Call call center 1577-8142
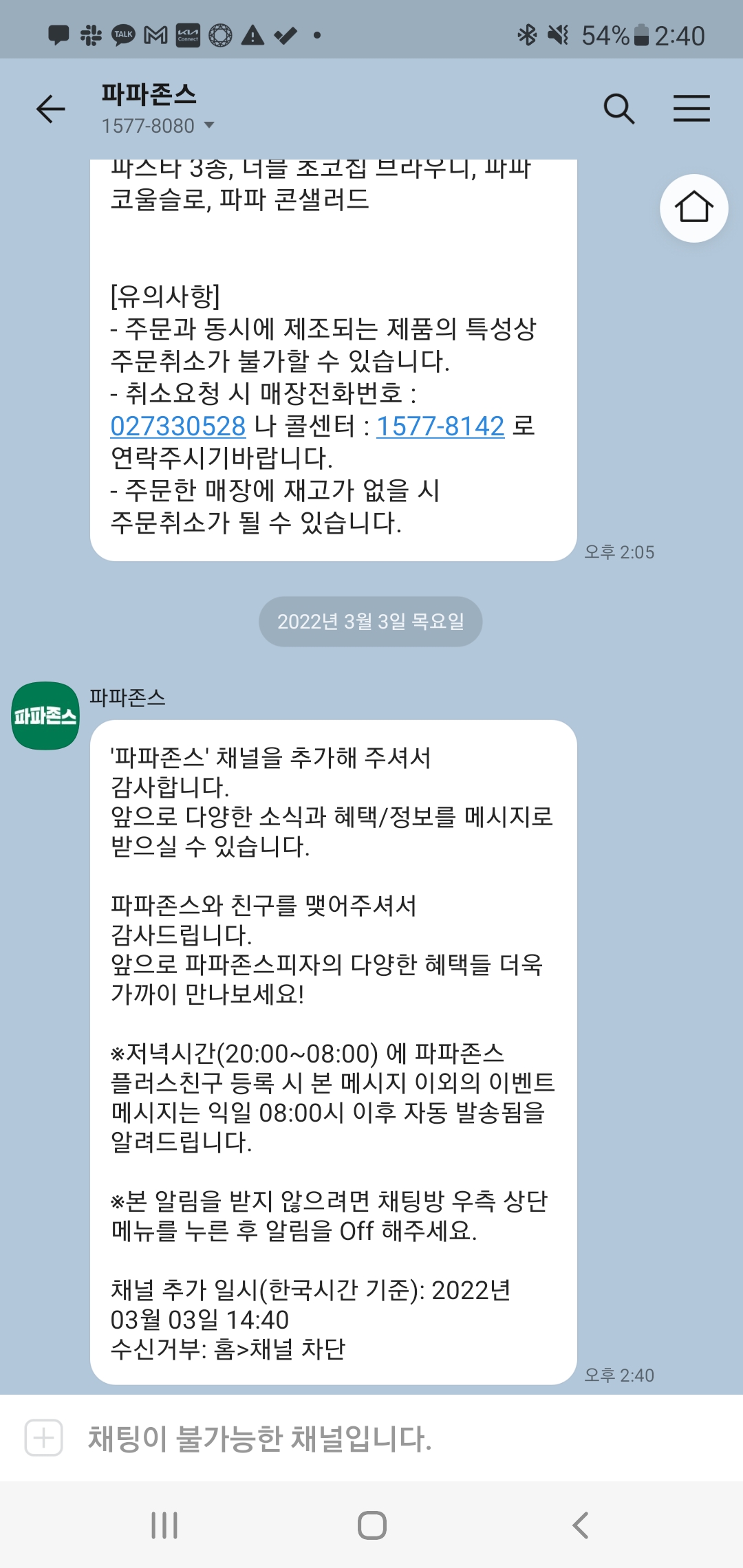The height and width of the screenshot is (1568, 743). (440, 426)
